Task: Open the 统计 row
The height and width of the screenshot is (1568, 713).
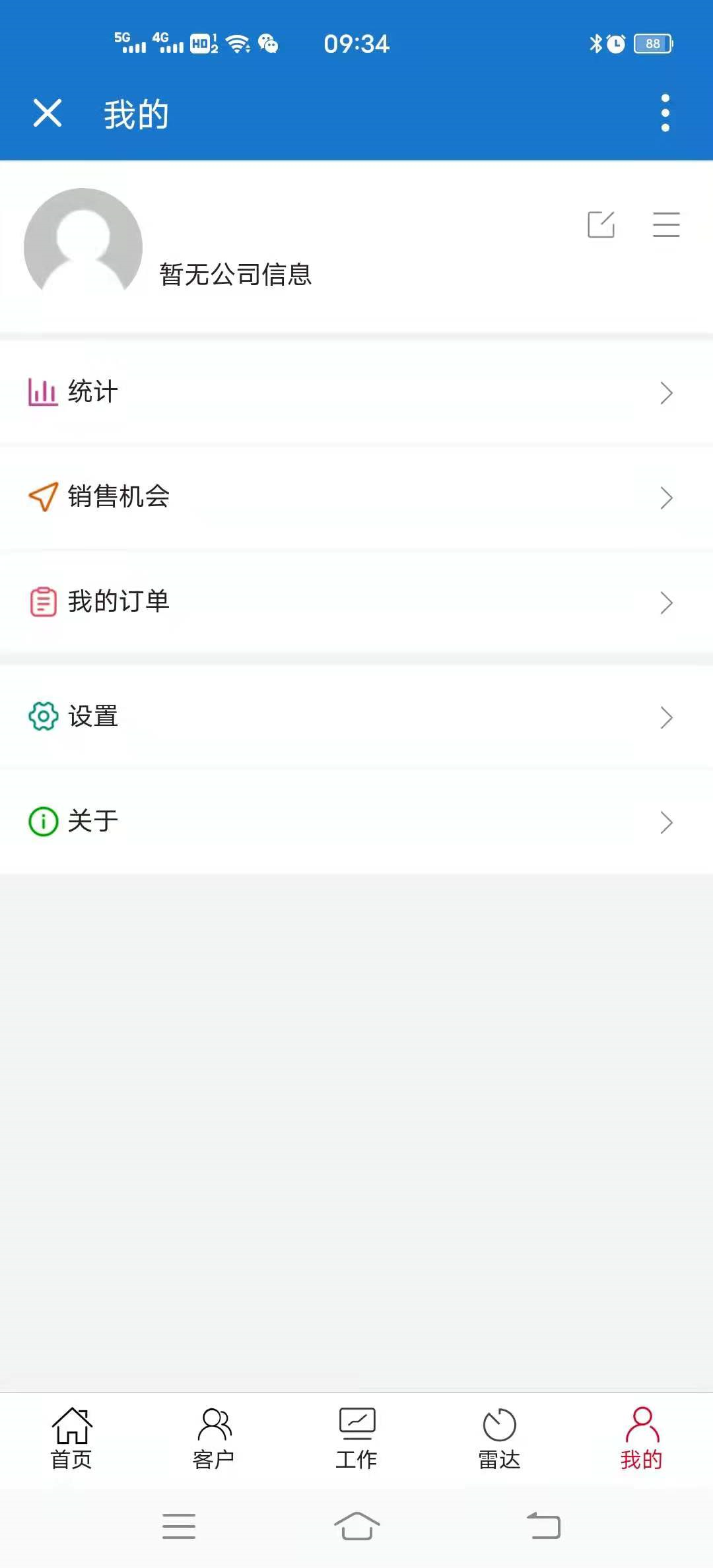Action: coord(356,393)
